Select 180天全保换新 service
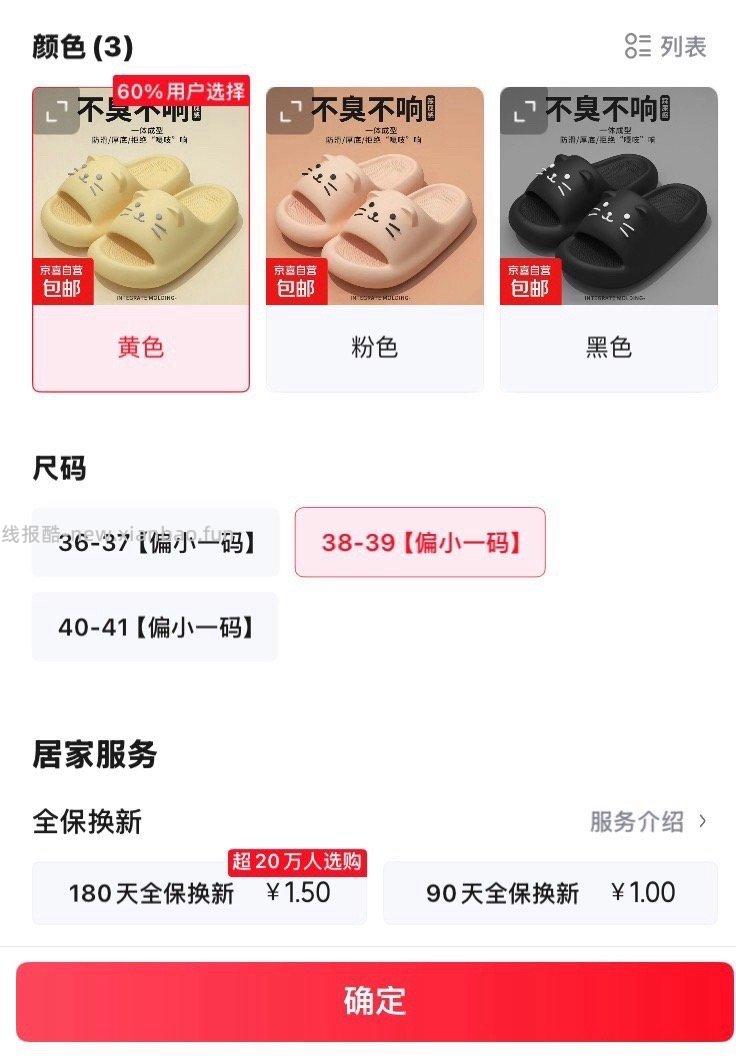This screenshot has height=1061, width=736. (198, 895)
